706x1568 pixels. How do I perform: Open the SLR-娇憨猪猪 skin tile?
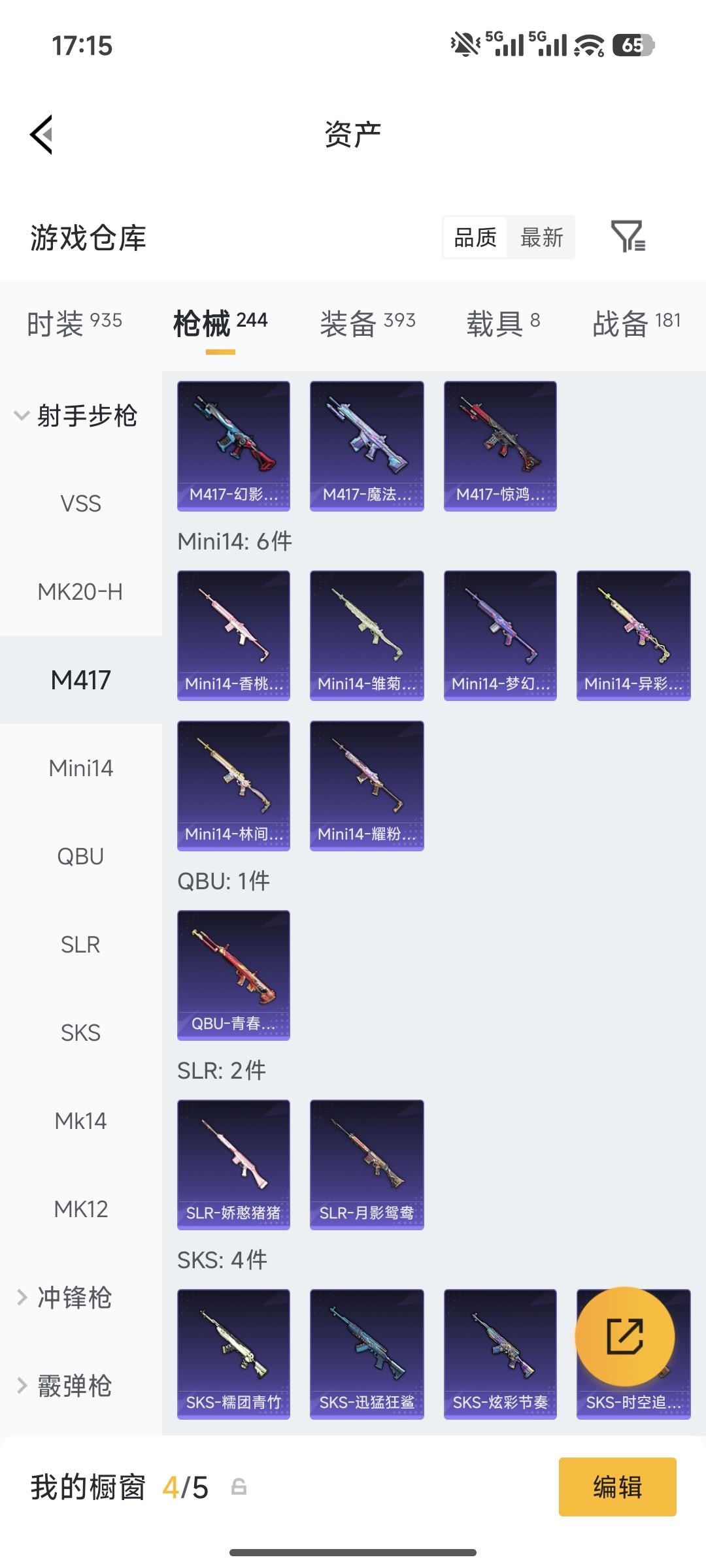pos(233,1164)
